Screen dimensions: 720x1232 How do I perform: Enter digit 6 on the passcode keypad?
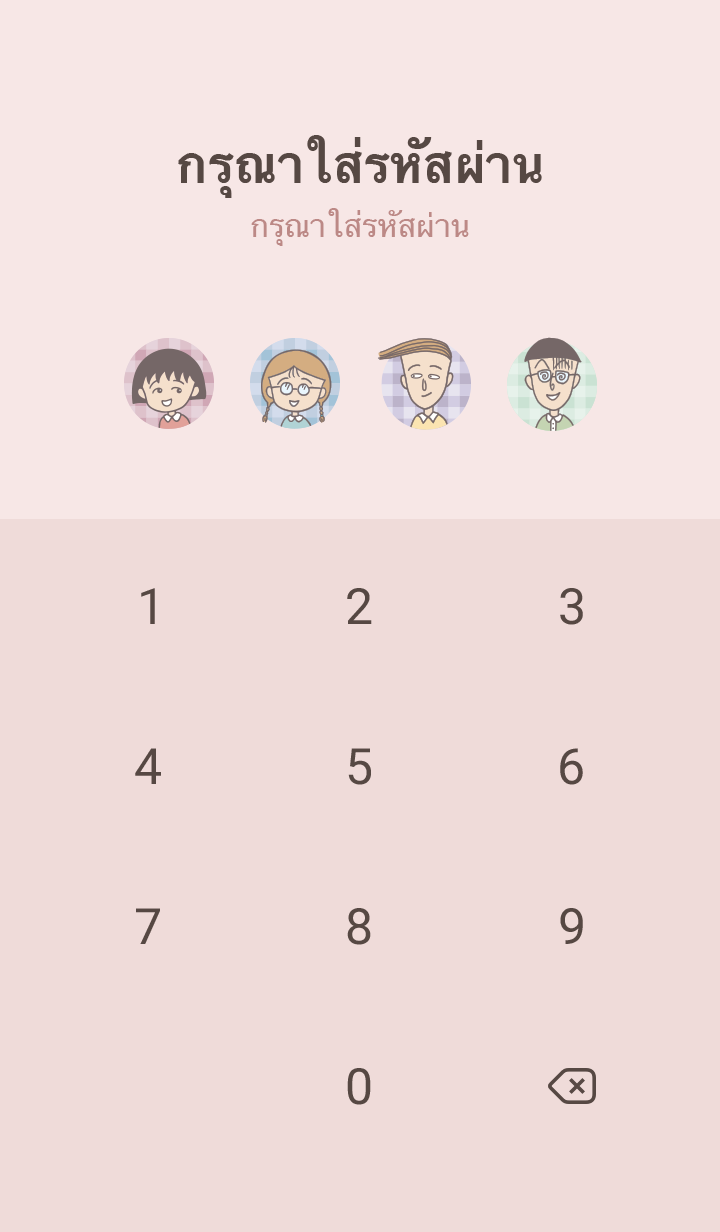571,767
